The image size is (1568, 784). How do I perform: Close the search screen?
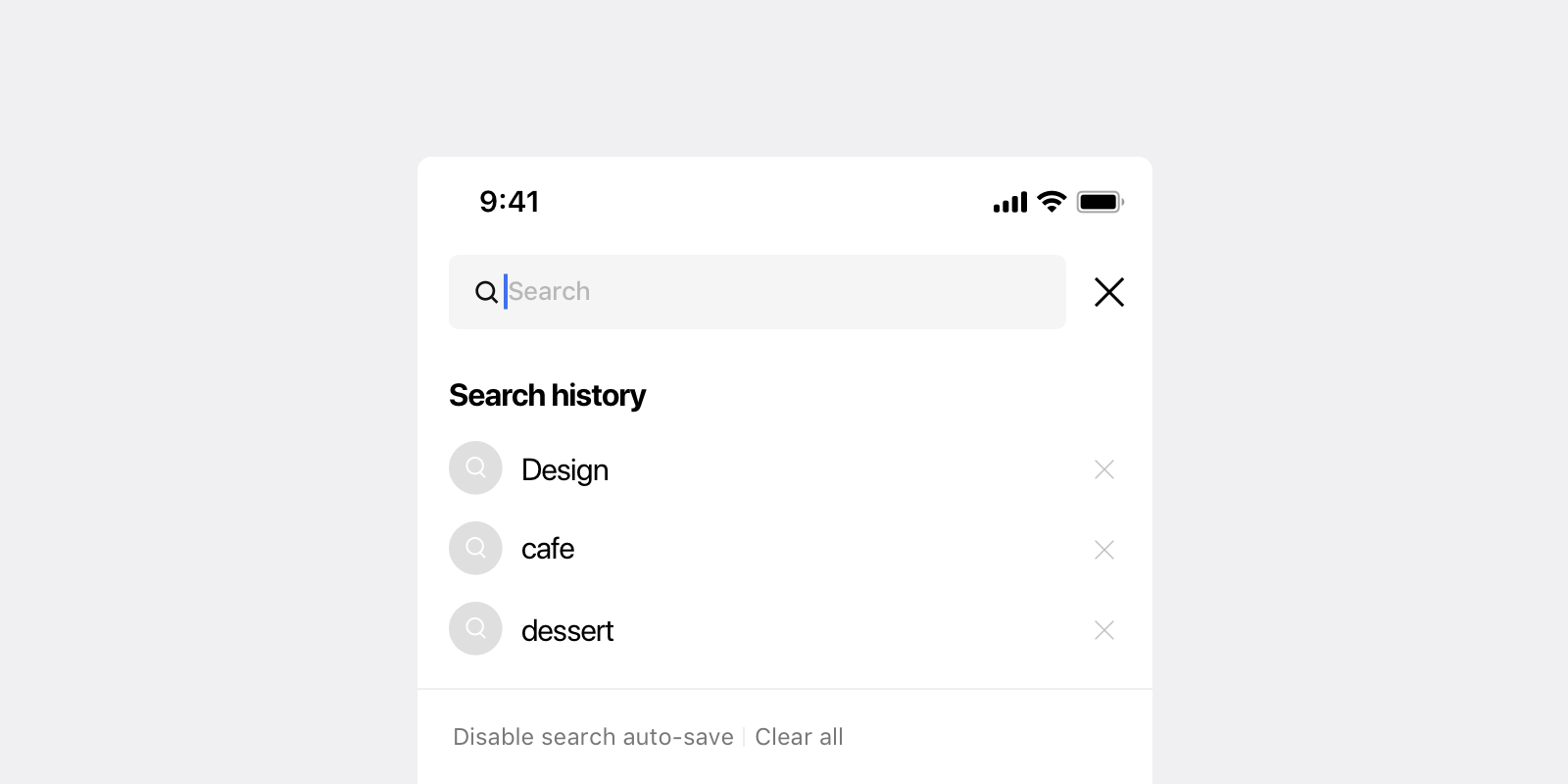(1108, 292)
